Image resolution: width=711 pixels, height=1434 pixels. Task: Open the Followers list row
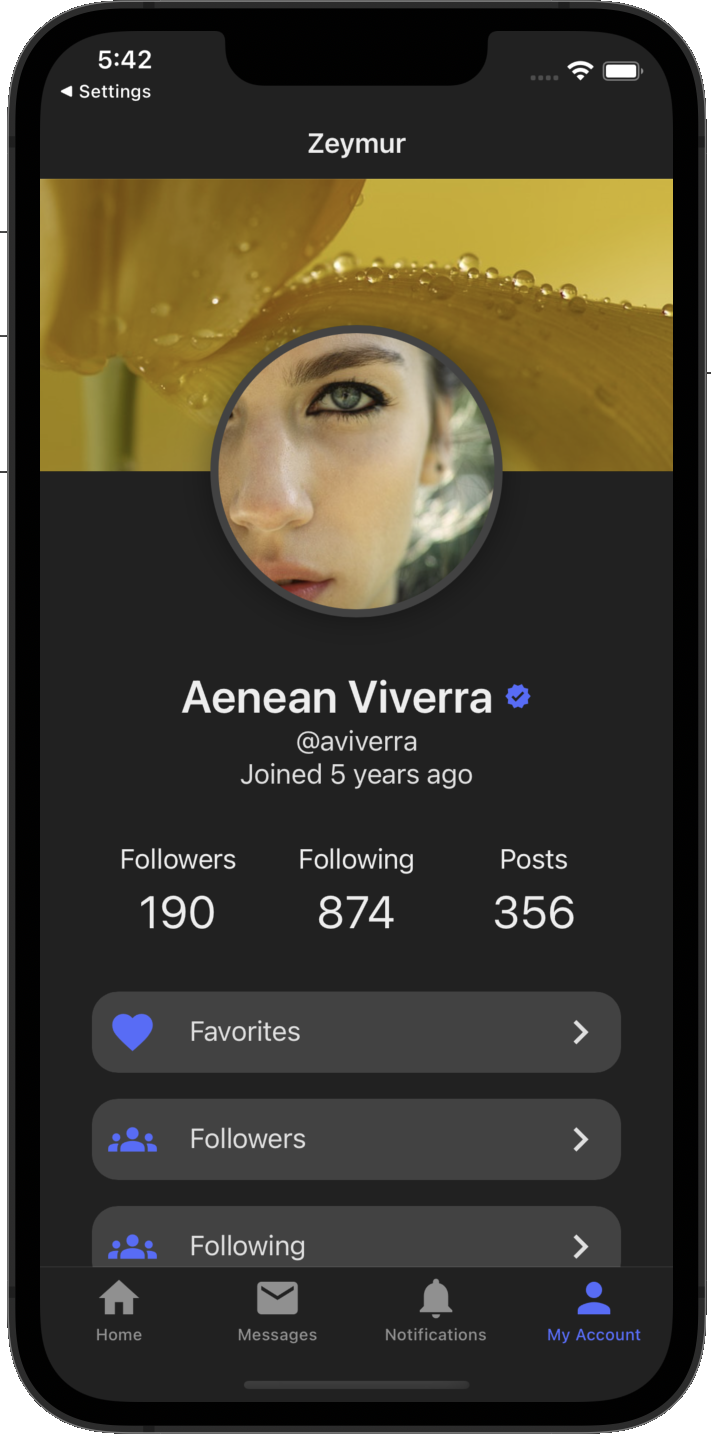click(356, 1139)
